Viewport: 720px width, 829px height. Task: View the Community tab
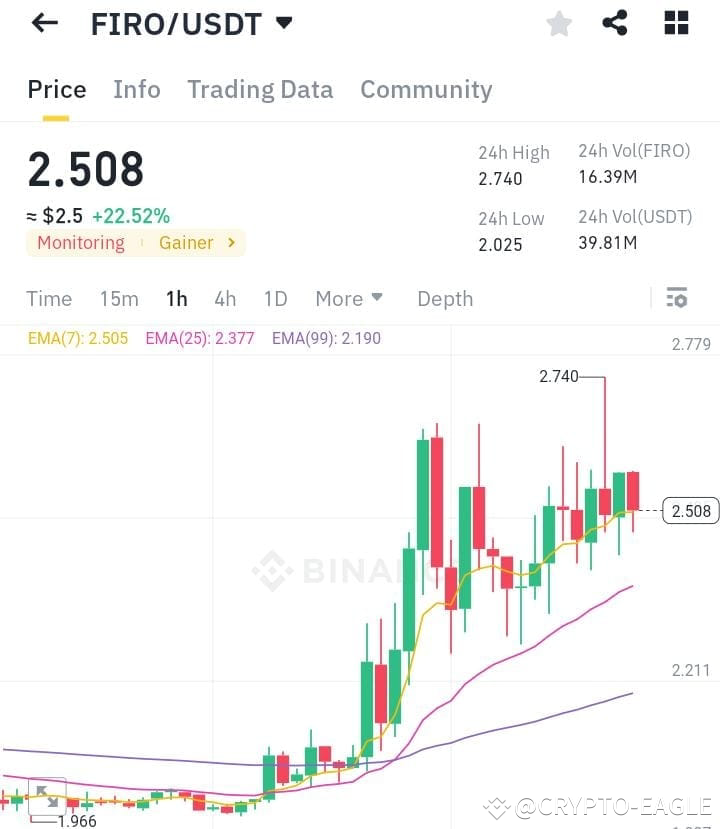tap(426, 89)
